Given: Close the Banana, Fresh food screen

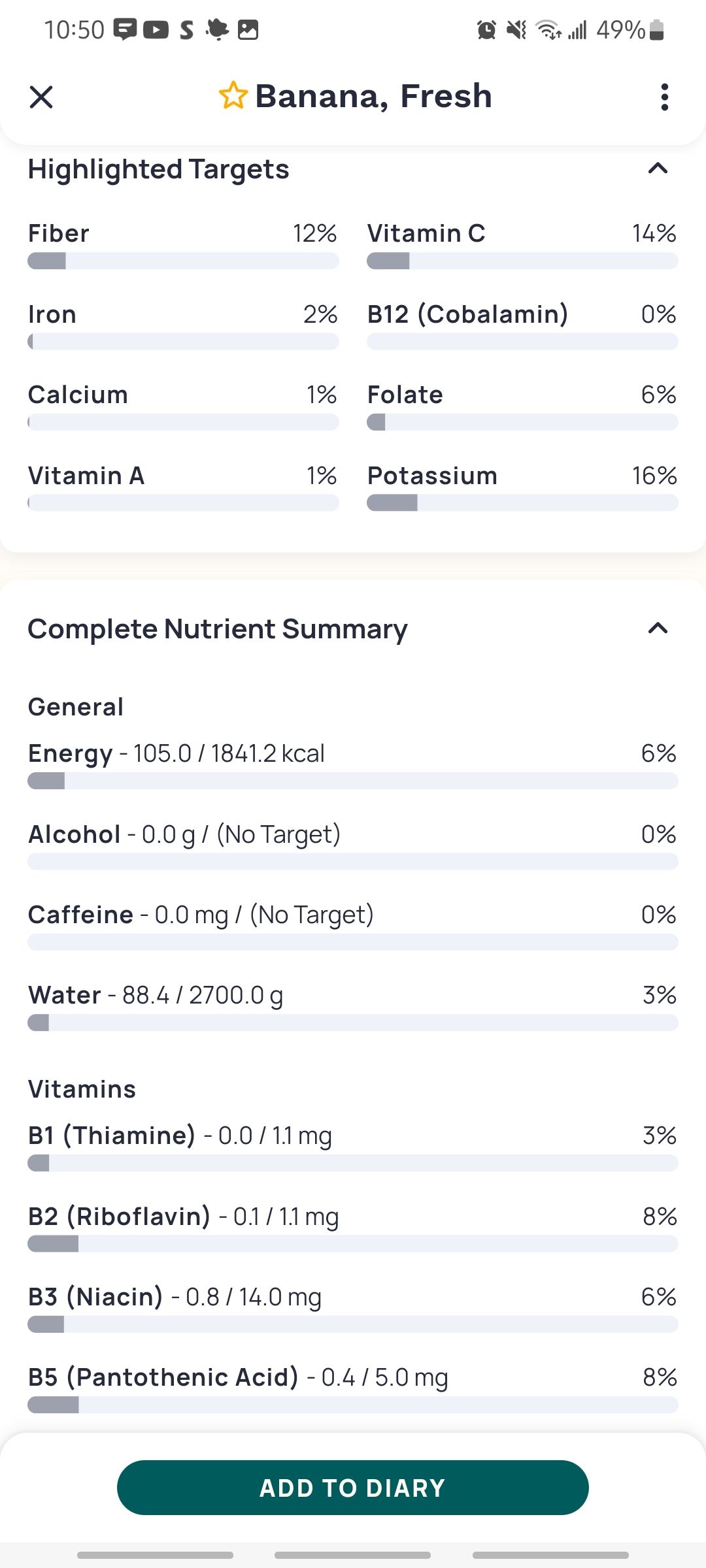Looking at the screenshot, I should [41, 97].
